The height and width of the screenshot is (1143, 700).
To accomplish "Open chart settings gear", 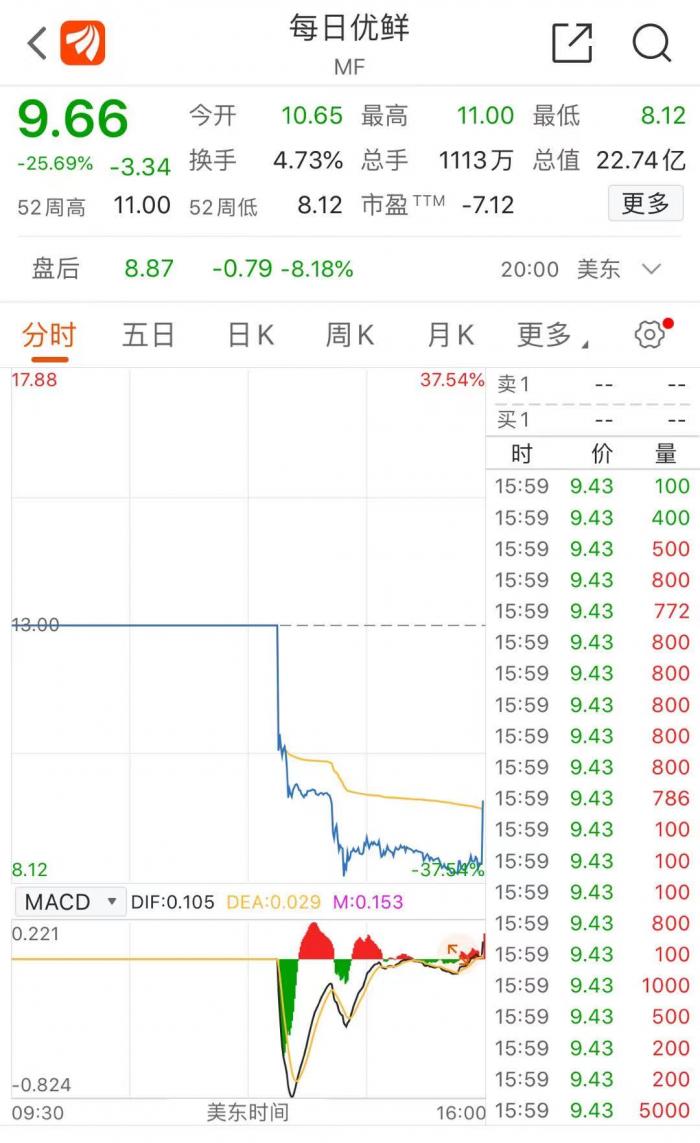I will click(x=650, y=335).
